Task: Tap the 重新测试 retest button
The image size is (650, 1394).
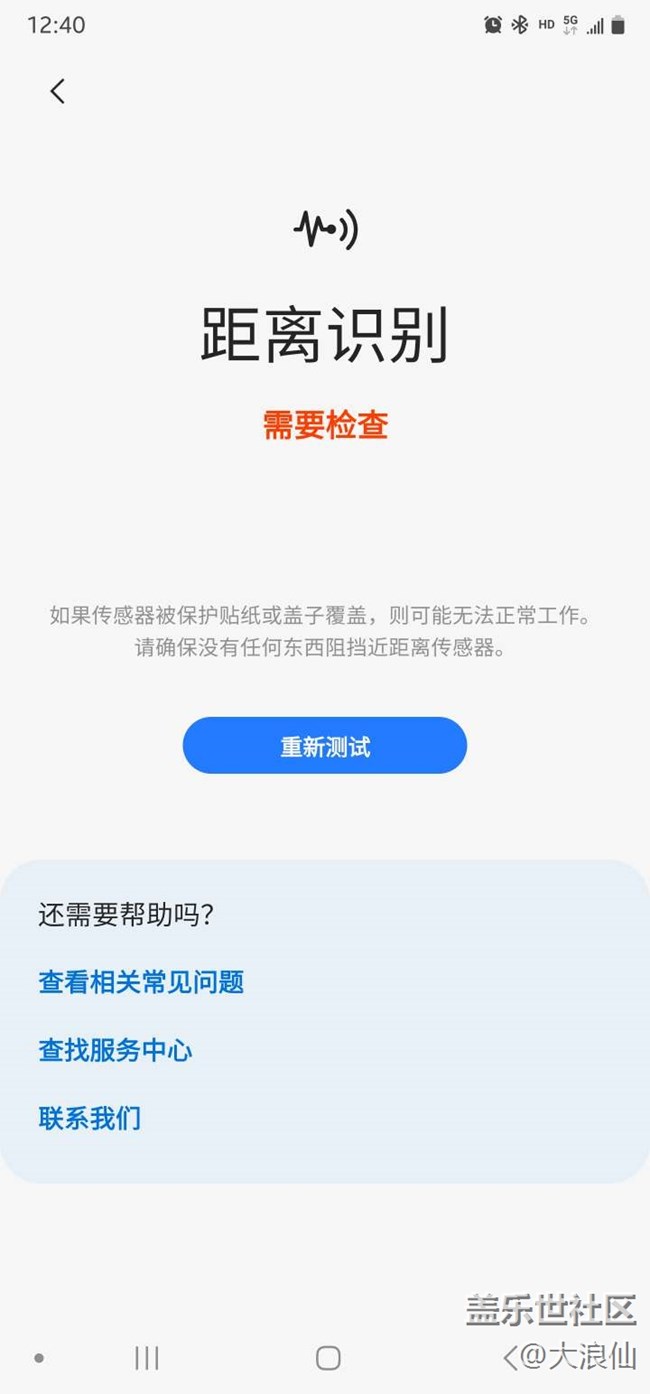Action: (x=325, y=745)
